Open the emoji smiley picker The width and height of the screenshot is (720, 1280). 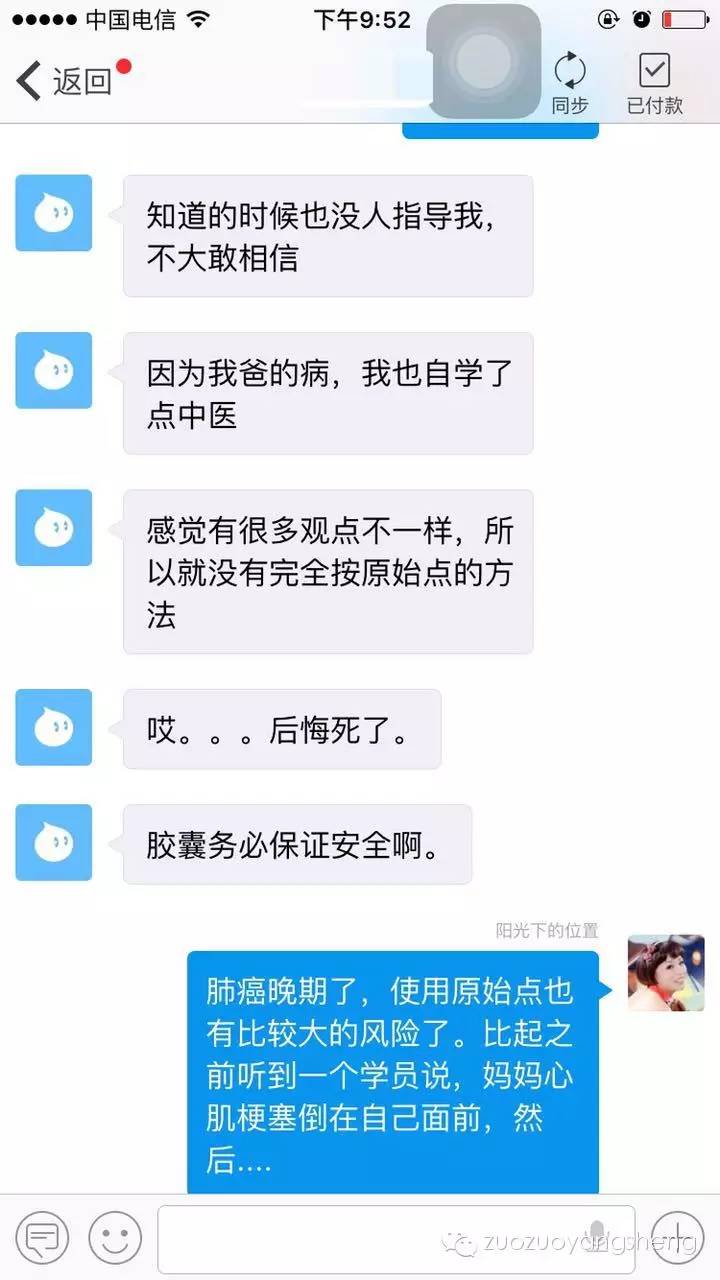[113, 1237]
